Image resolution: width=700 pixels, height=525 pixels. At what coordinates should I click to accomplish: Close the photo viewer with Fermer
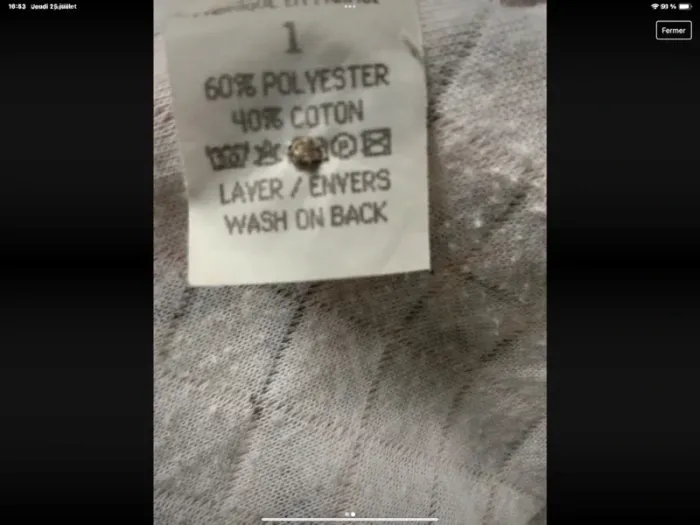[x=673, y=30]
